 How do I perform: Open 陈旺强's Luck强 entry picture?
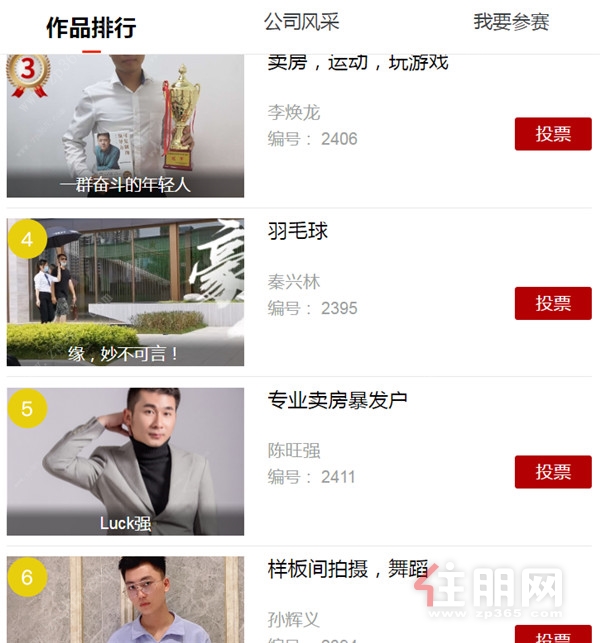click(125, 461)
